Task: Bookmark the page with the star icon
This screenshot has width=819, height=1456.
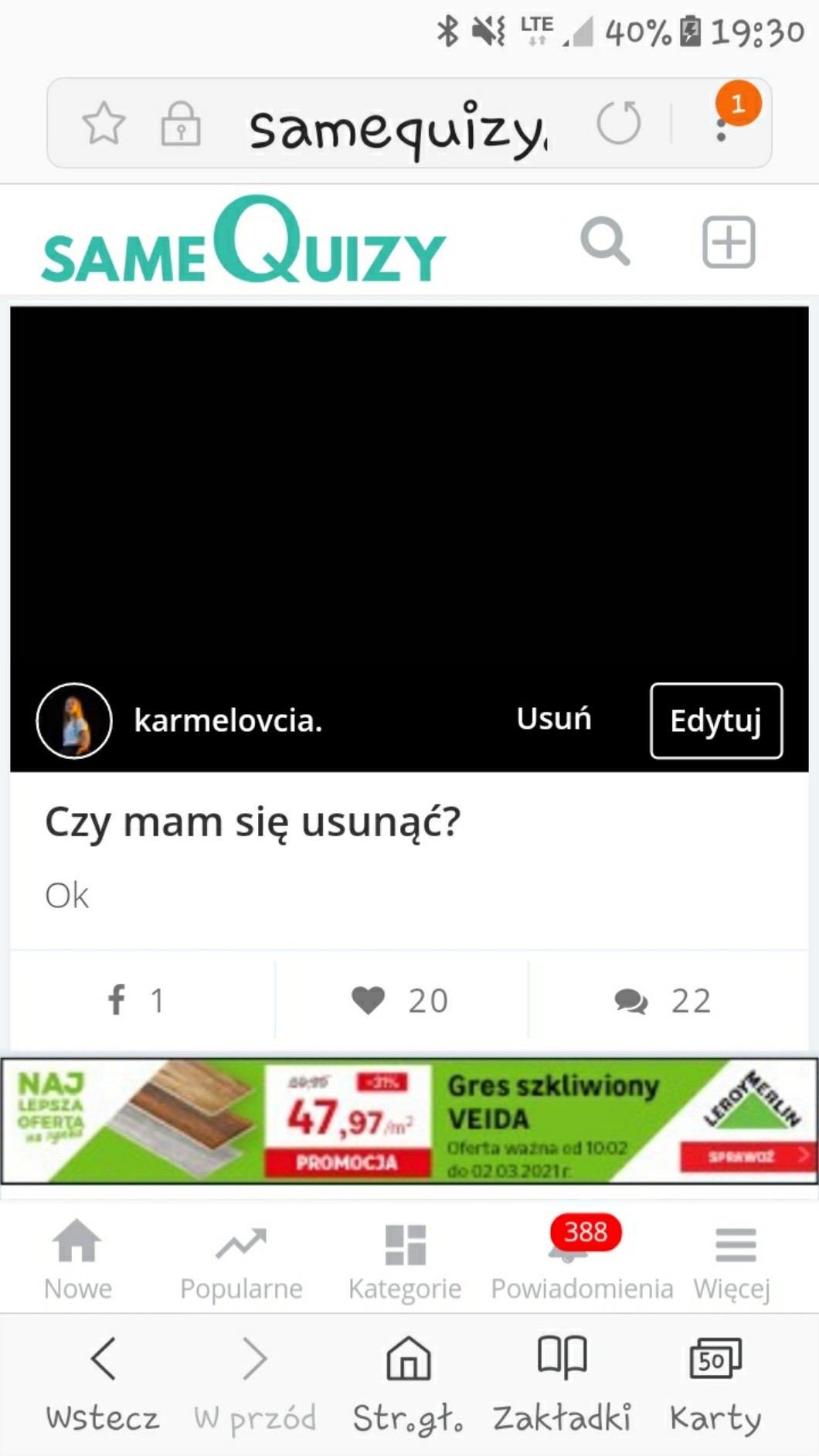Action: tap(104, 124)
